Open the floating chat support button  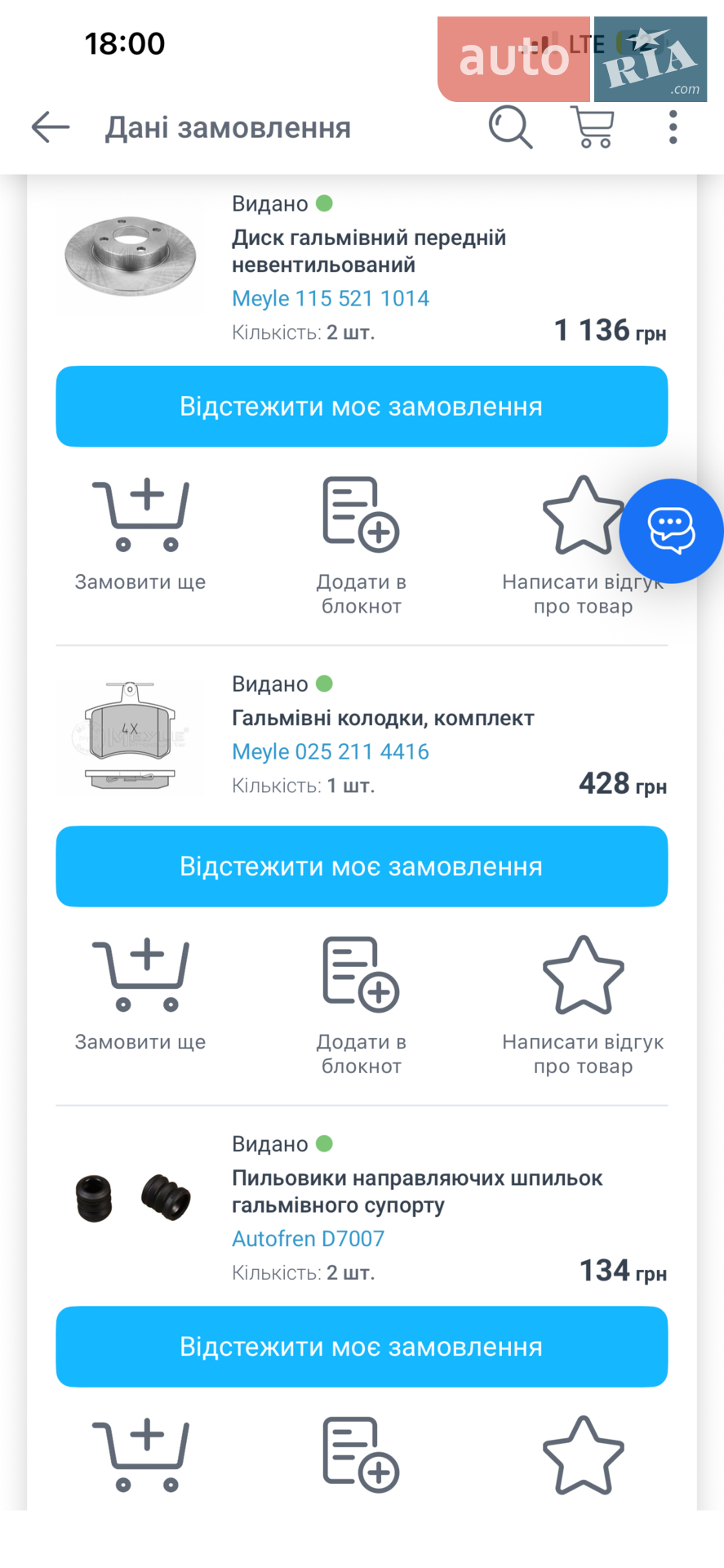click(x=671, y=531)
